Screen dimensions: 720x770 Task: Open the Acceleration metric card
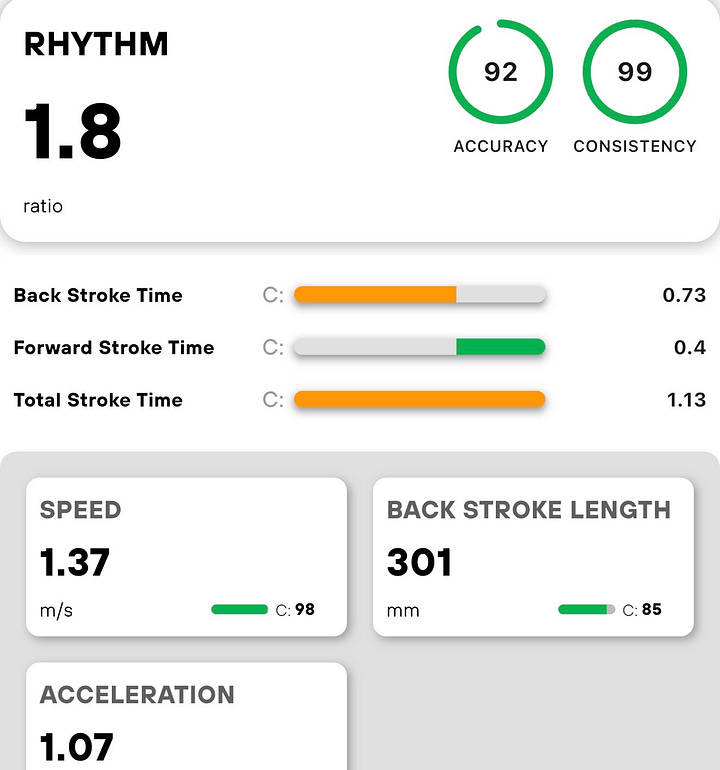point(187,716)
